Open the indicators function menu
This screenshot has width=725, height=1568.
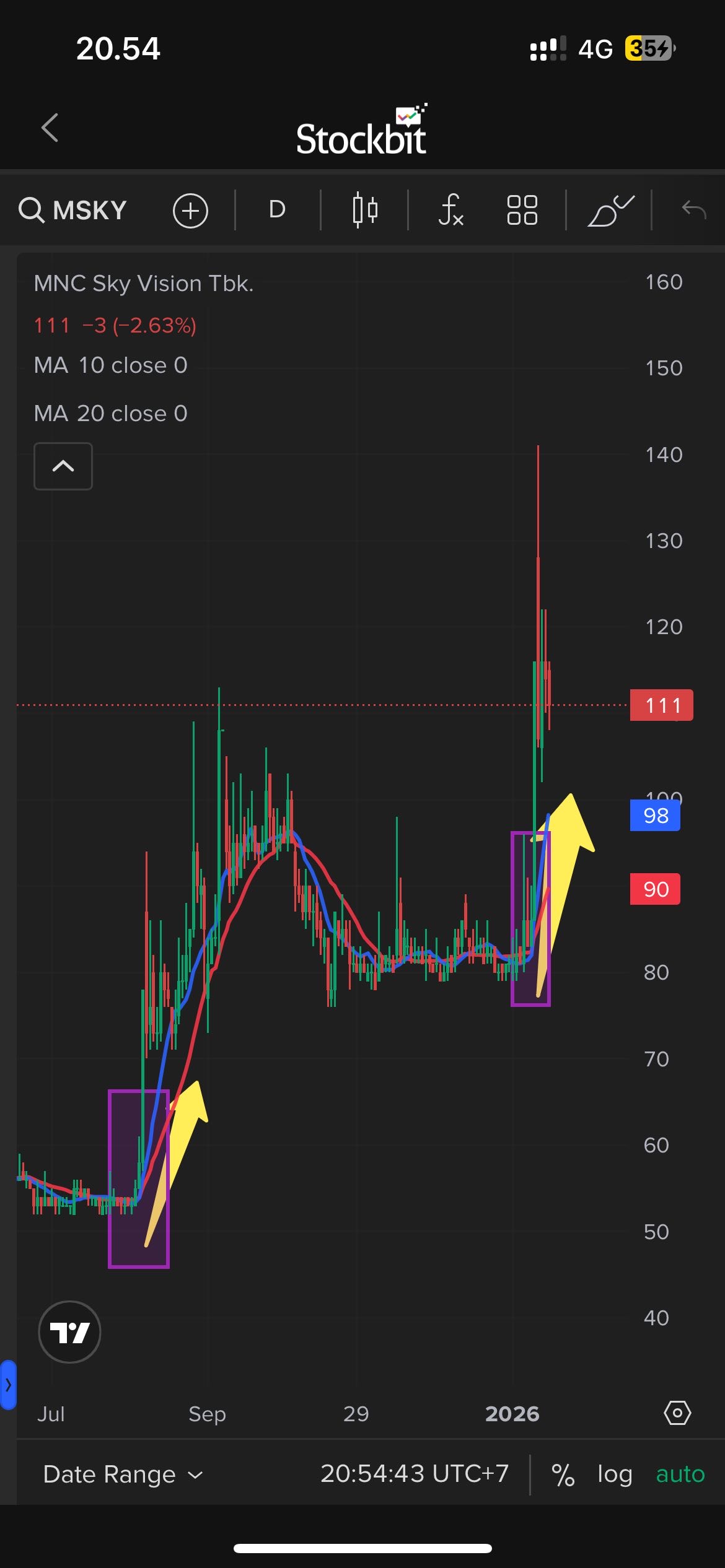(450, 210)
